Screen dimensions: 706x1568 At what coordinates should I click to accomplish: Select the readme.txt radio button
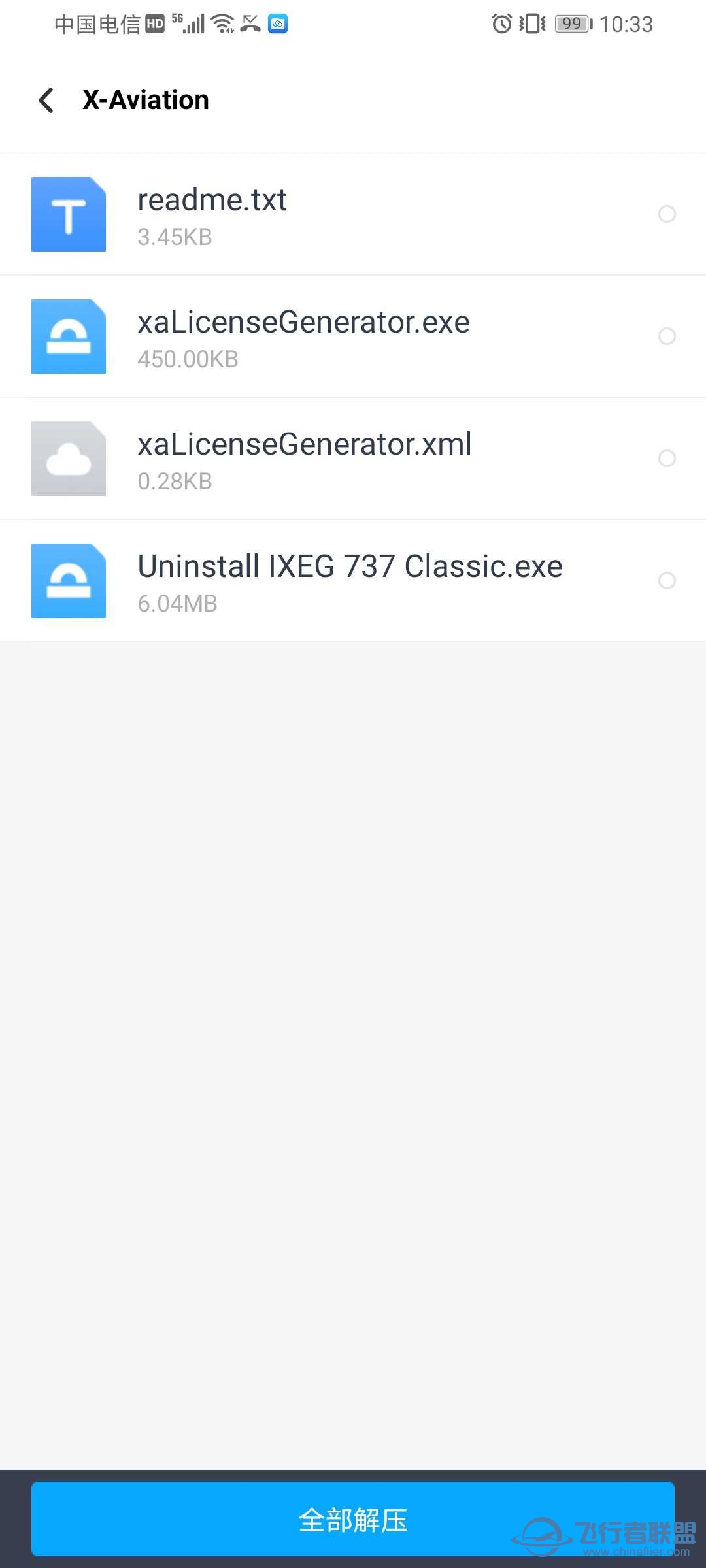[x=666, y=214]
